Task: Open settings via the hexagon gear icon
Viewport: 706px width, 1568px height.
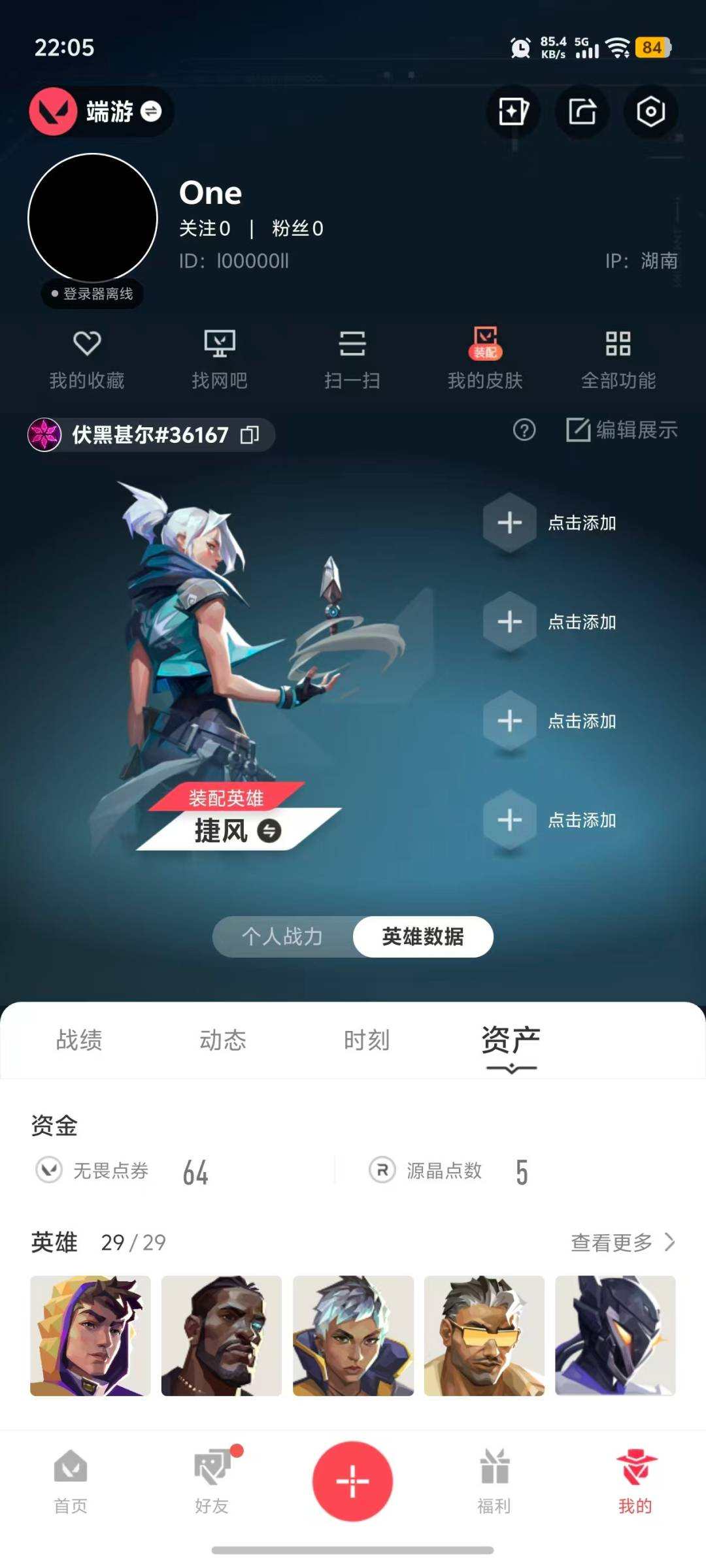Action: point(650,112)
